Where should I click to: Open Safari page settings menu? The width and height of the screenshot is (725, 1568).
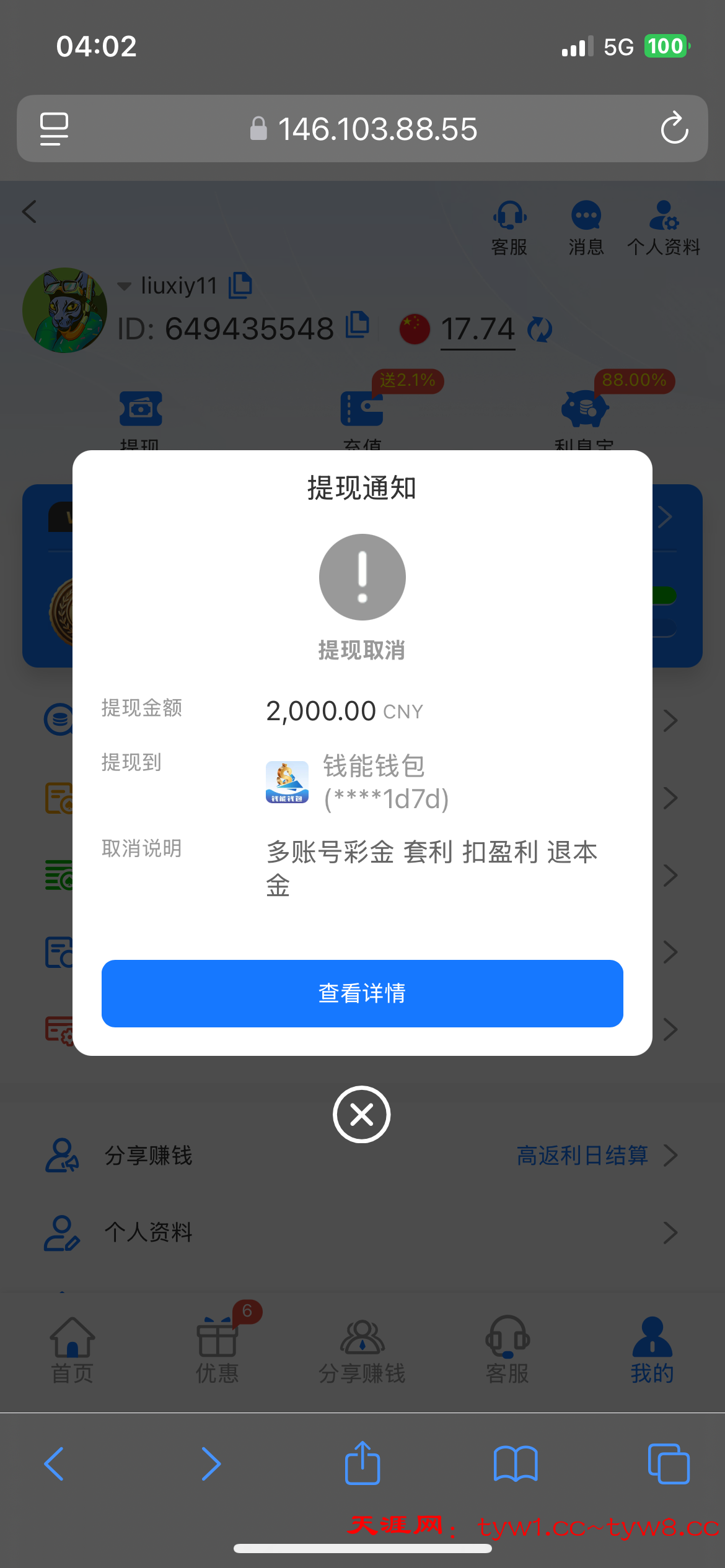coord(55,129)
